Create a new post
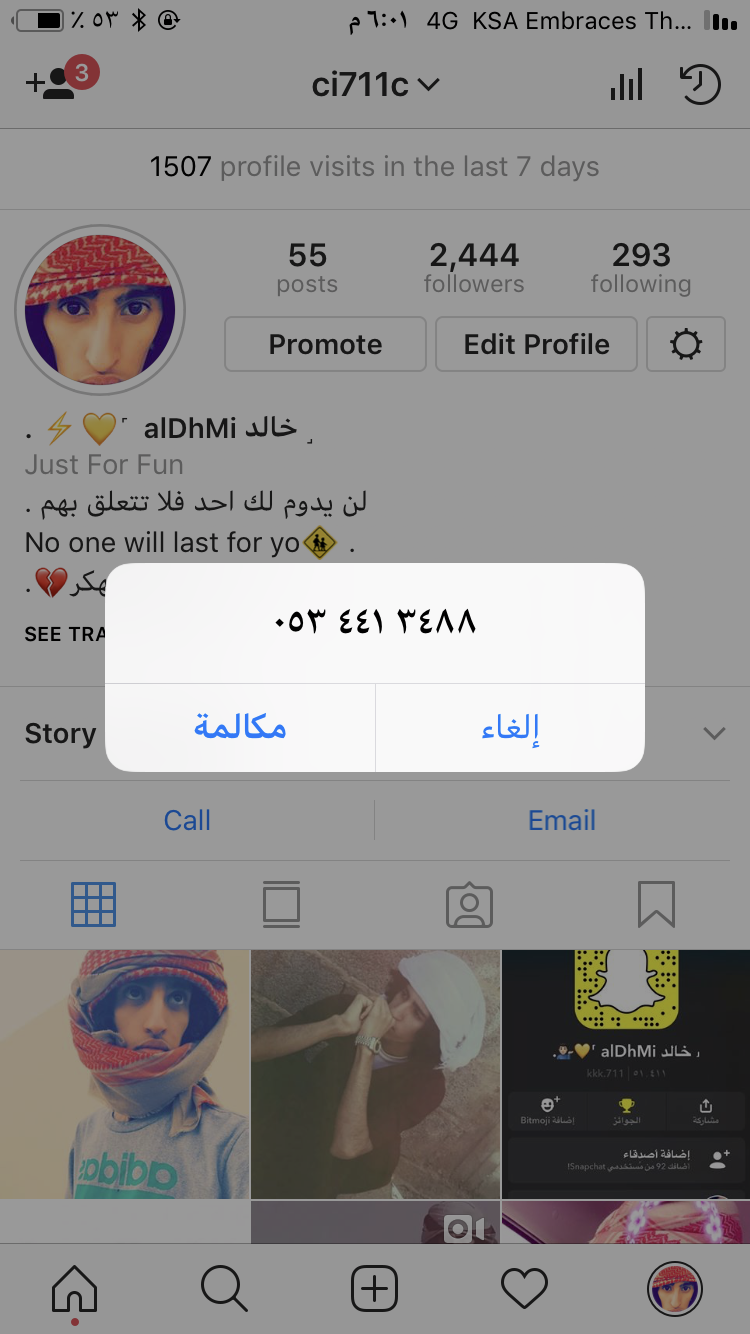The height and width of the screenshot is (1334, 750). pos(375,1289)
